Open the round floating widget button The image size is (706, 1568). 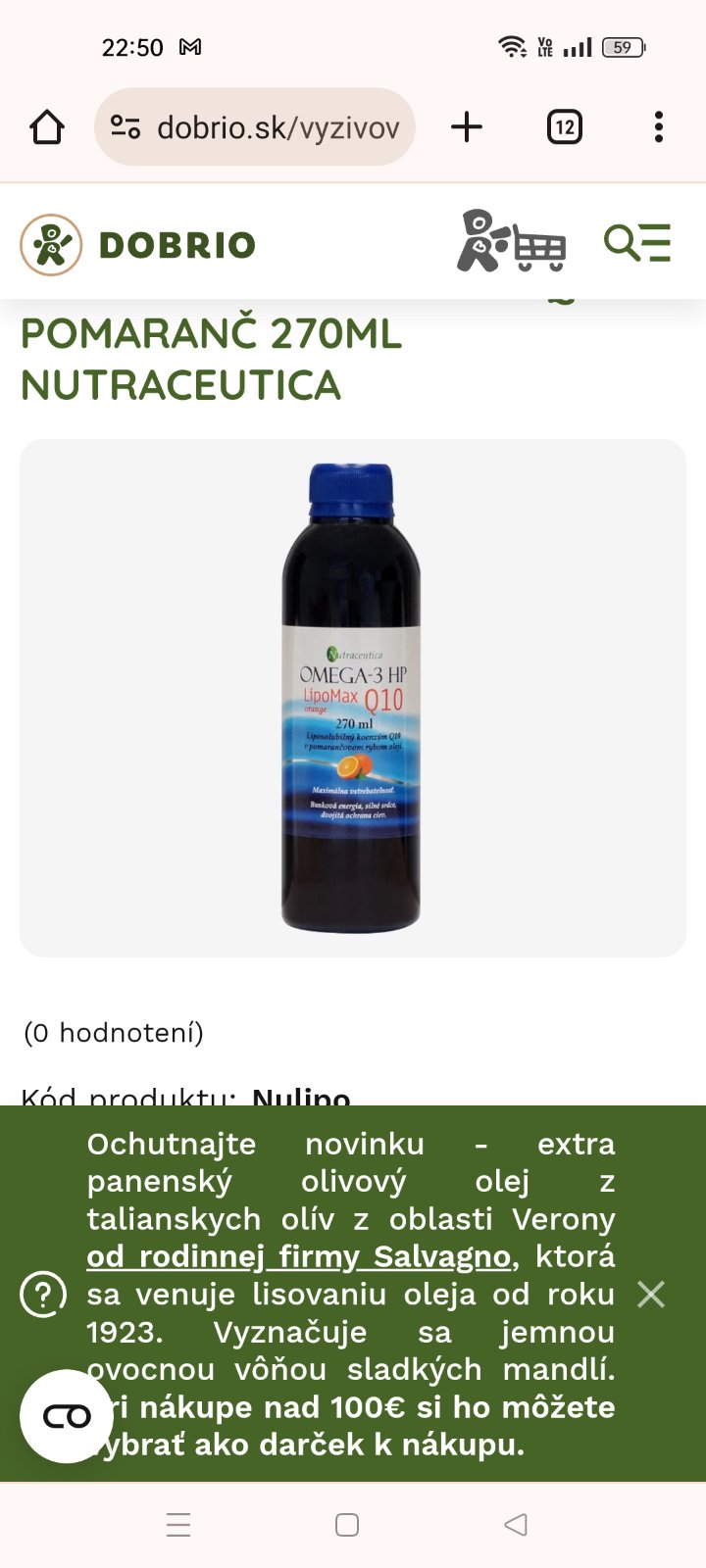(67, 1416)
